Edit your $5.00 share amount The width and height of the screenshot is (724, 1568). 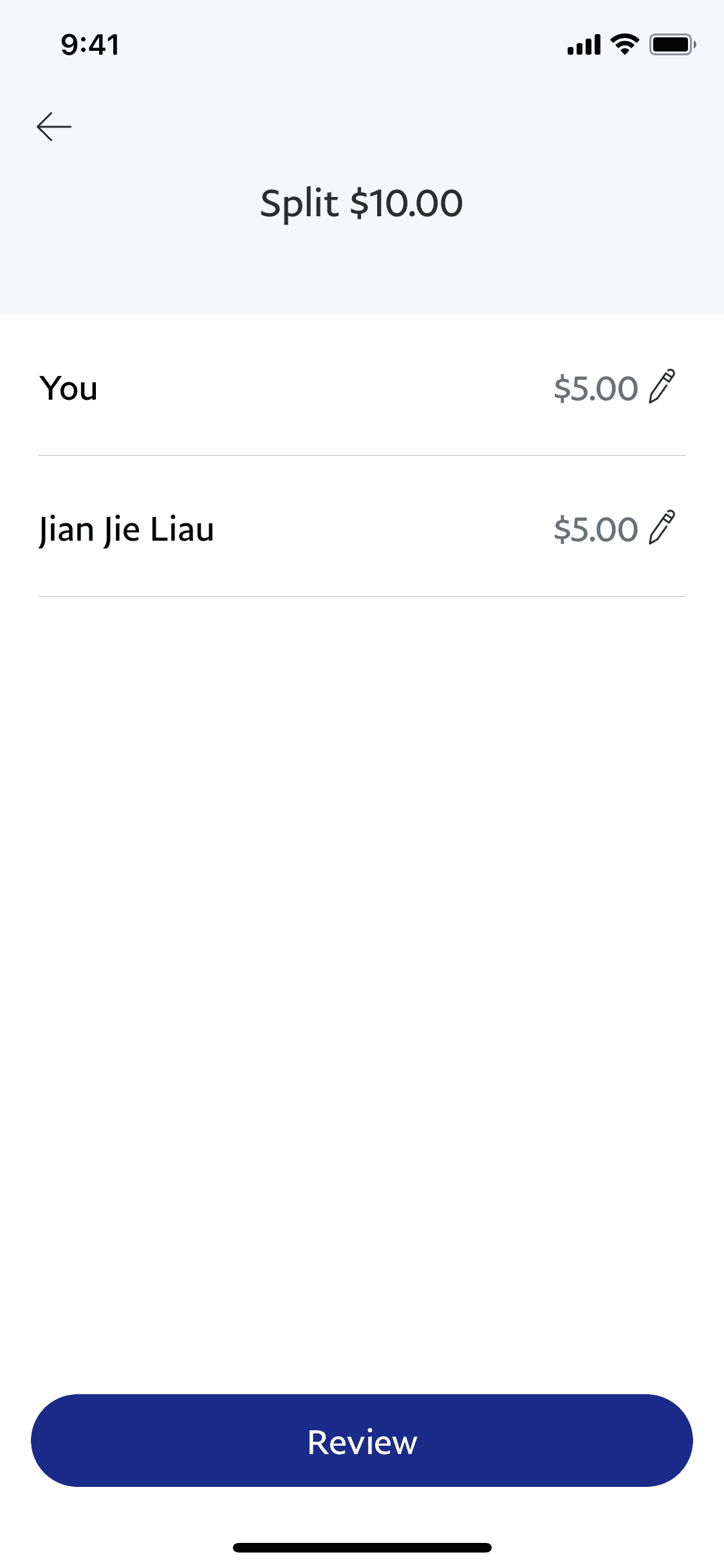click(662, 387)
